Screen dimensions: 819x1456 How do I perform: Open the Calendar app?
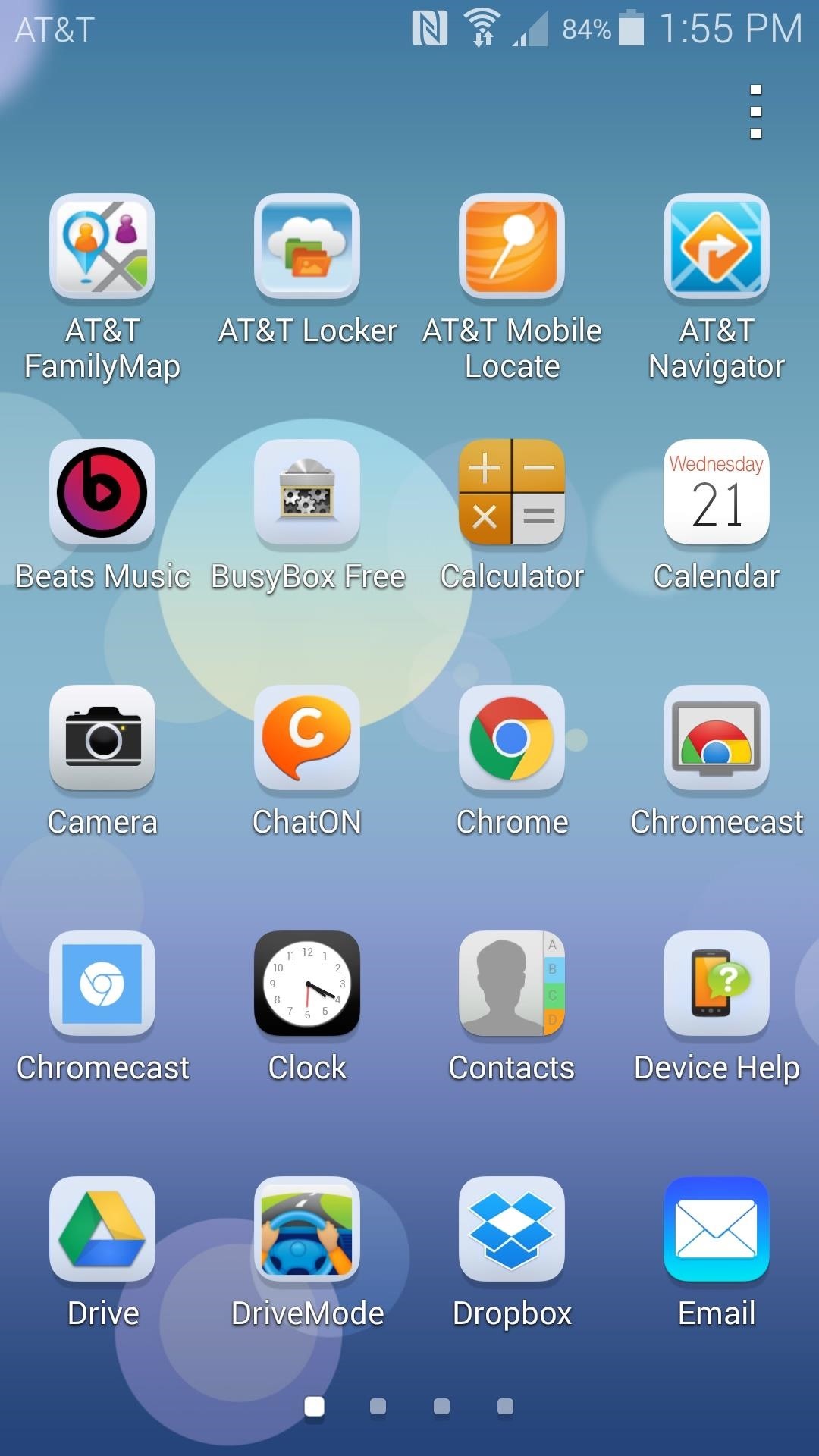click(717, 493)
